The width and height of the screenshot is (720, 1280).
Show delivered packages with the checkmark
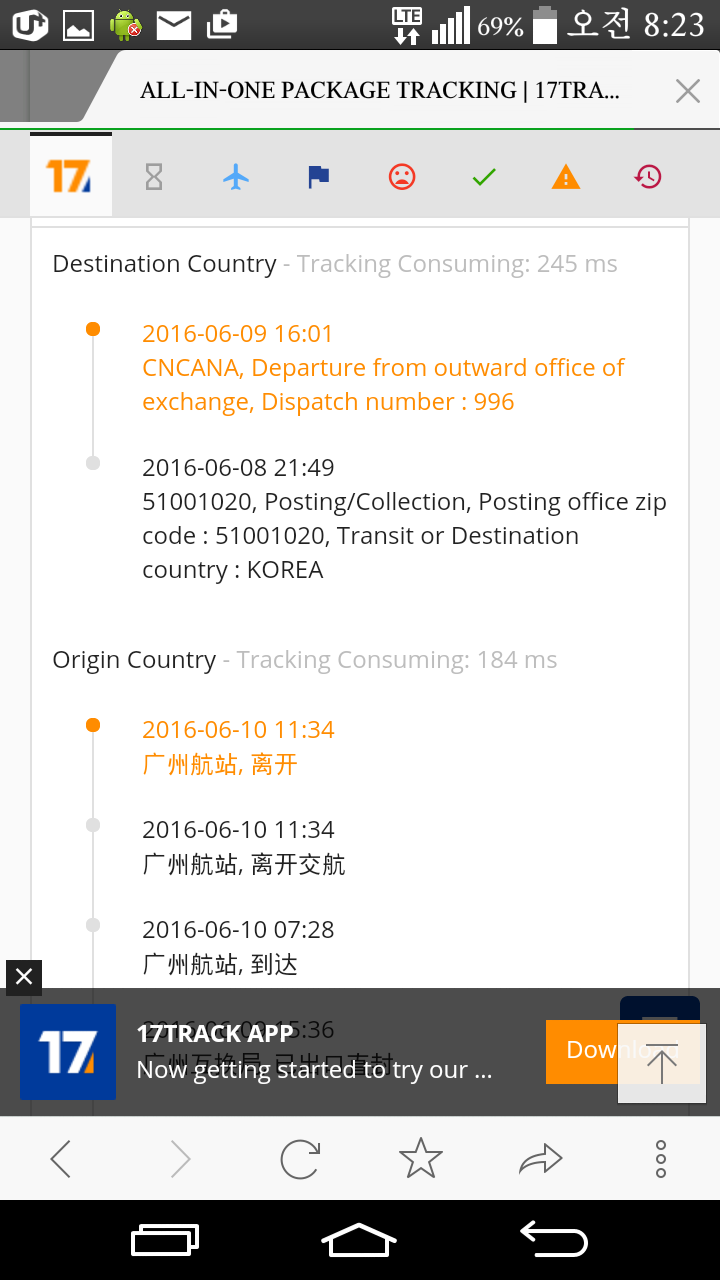484,178
